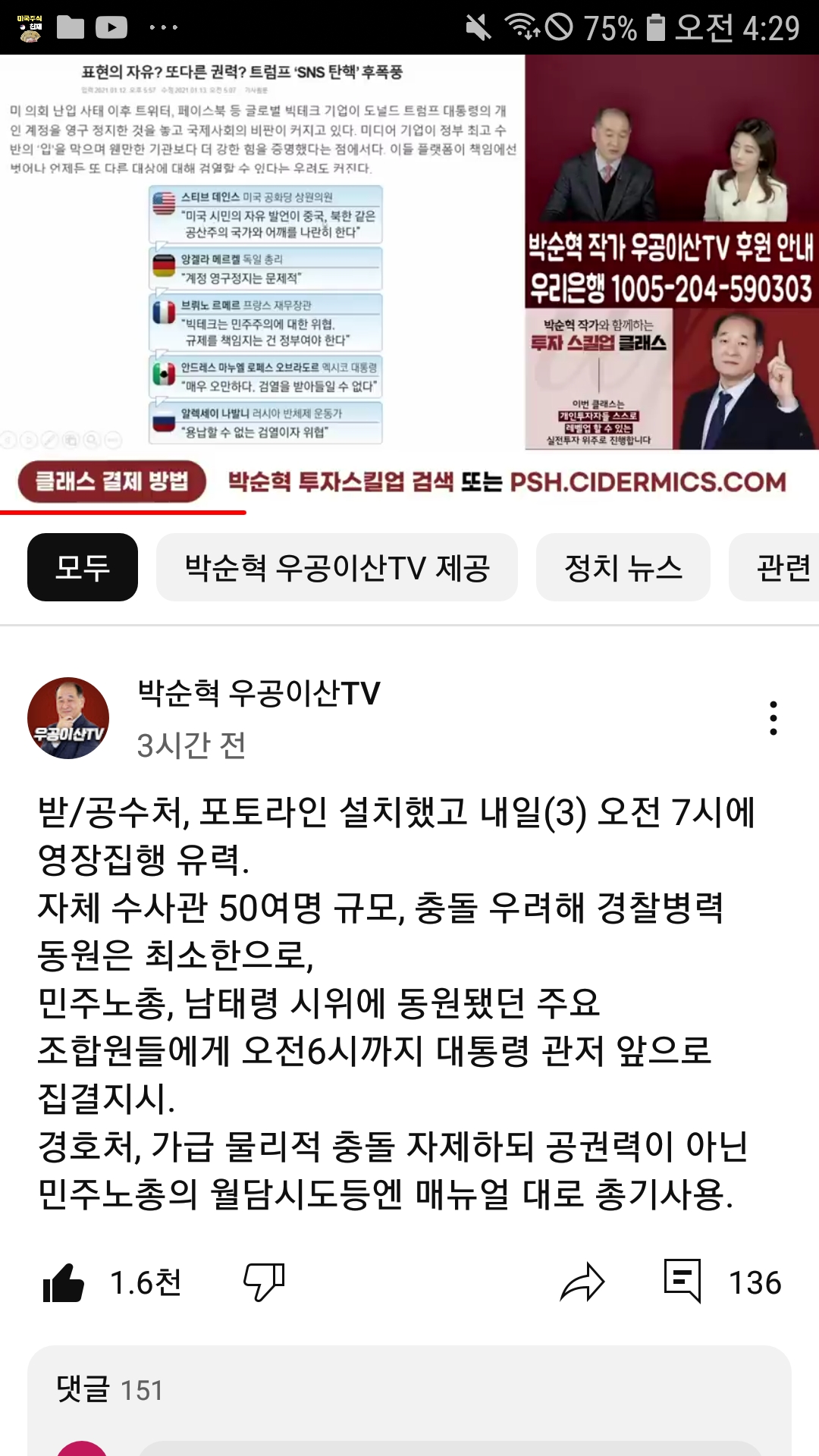Select the 박순혁 우공이산TV 제공 chip

[337, 567]
